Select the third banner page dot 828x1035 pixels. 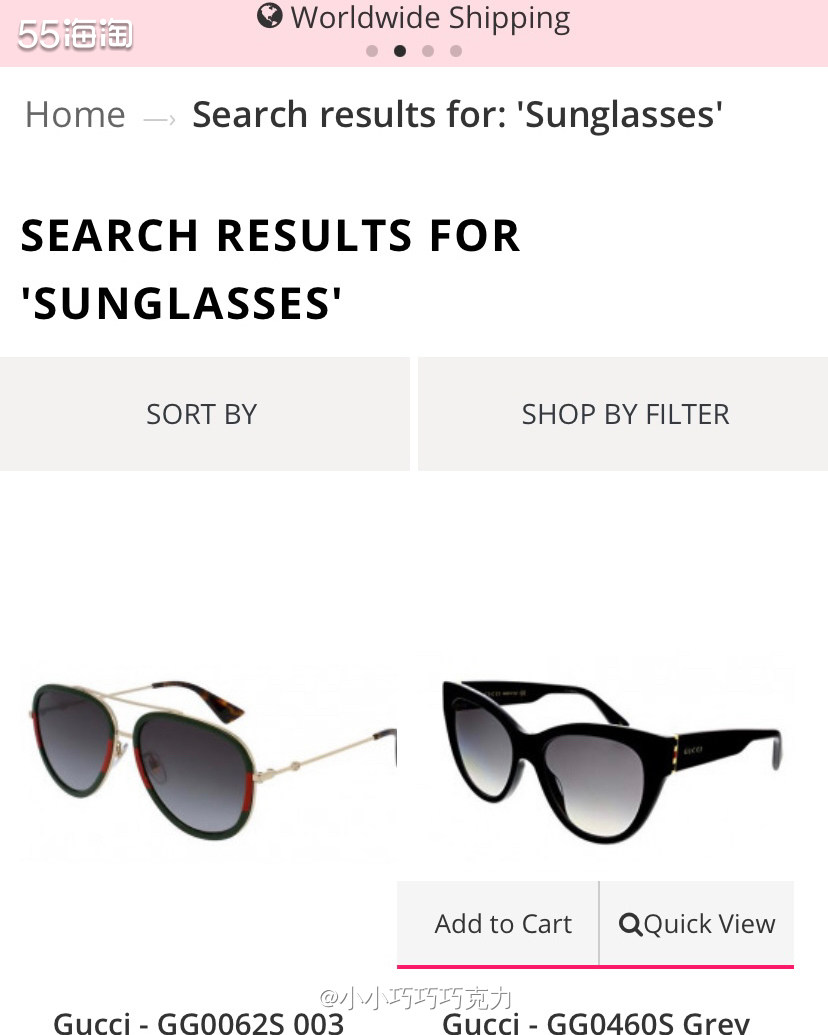tap(428, 51)
